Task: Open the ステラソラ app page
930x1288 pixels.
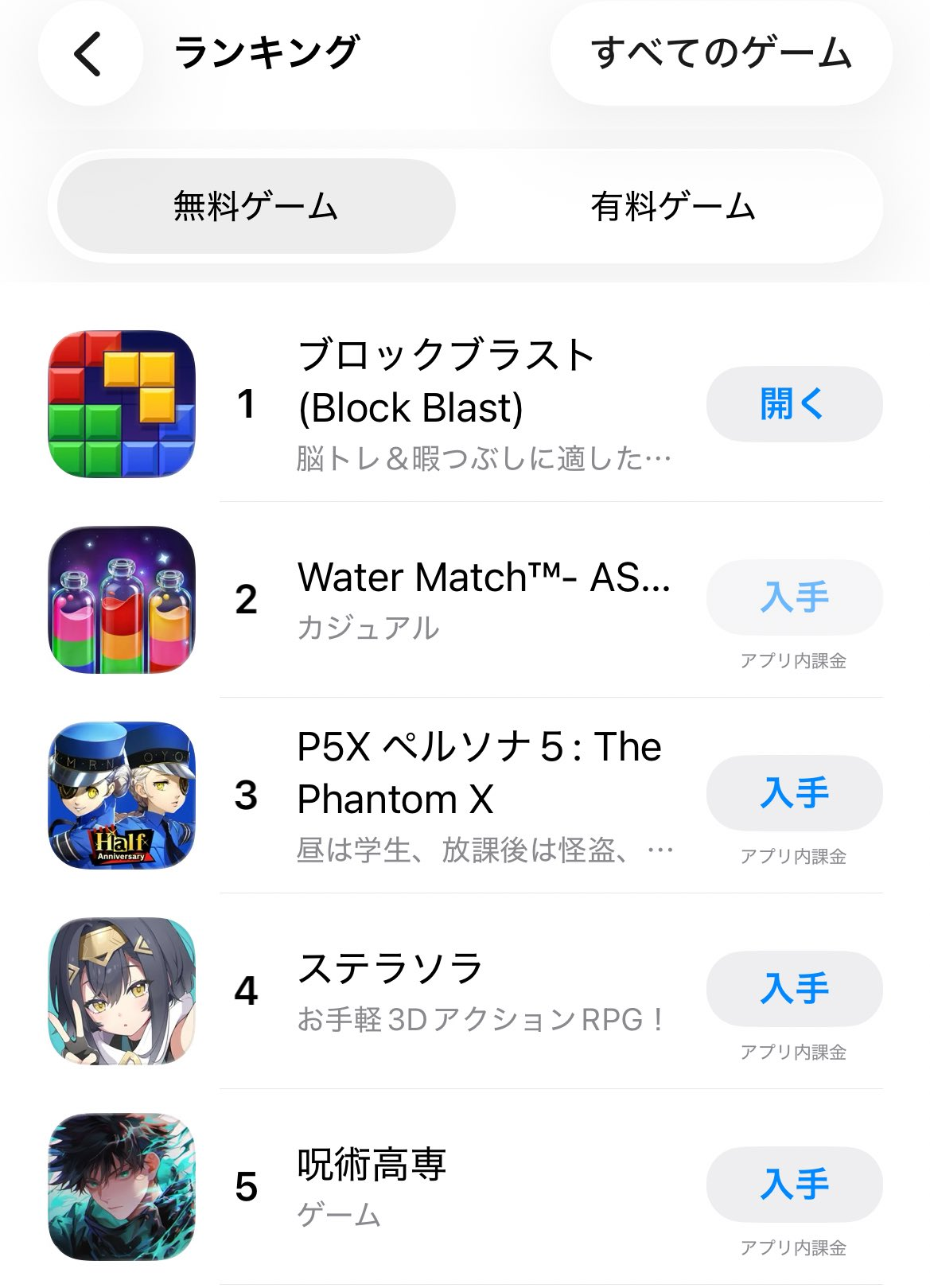Action: coord(390,970)
